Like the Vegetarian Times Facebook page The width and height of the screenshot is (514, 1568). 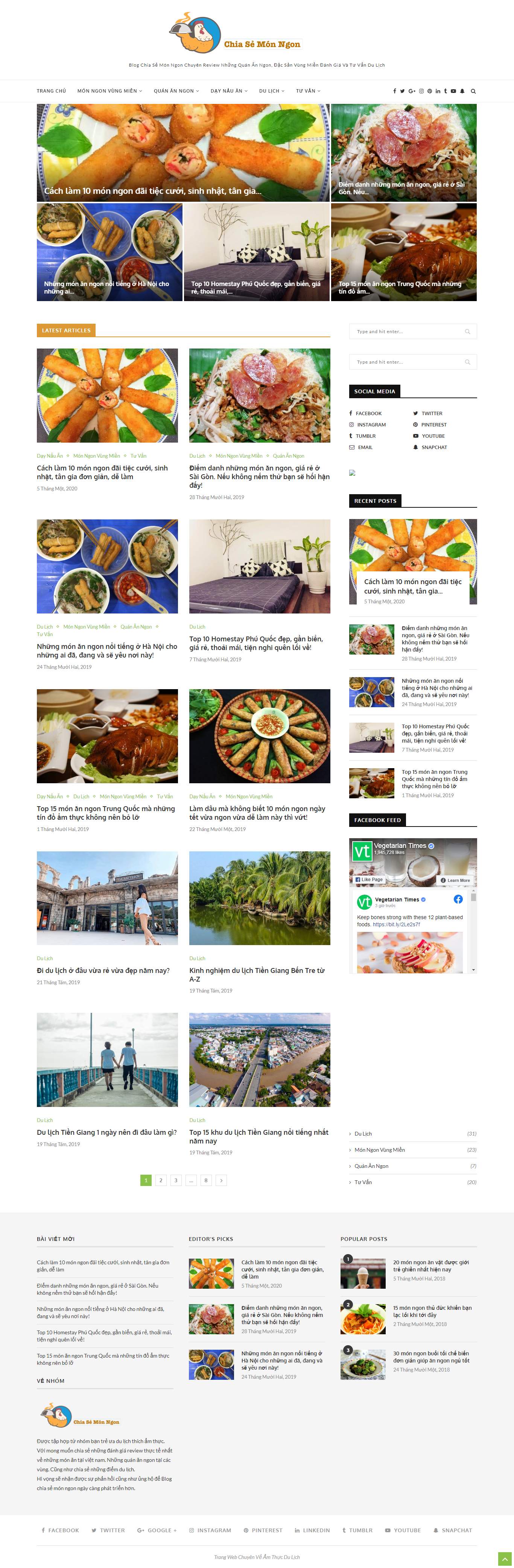[x=369, y=880]
